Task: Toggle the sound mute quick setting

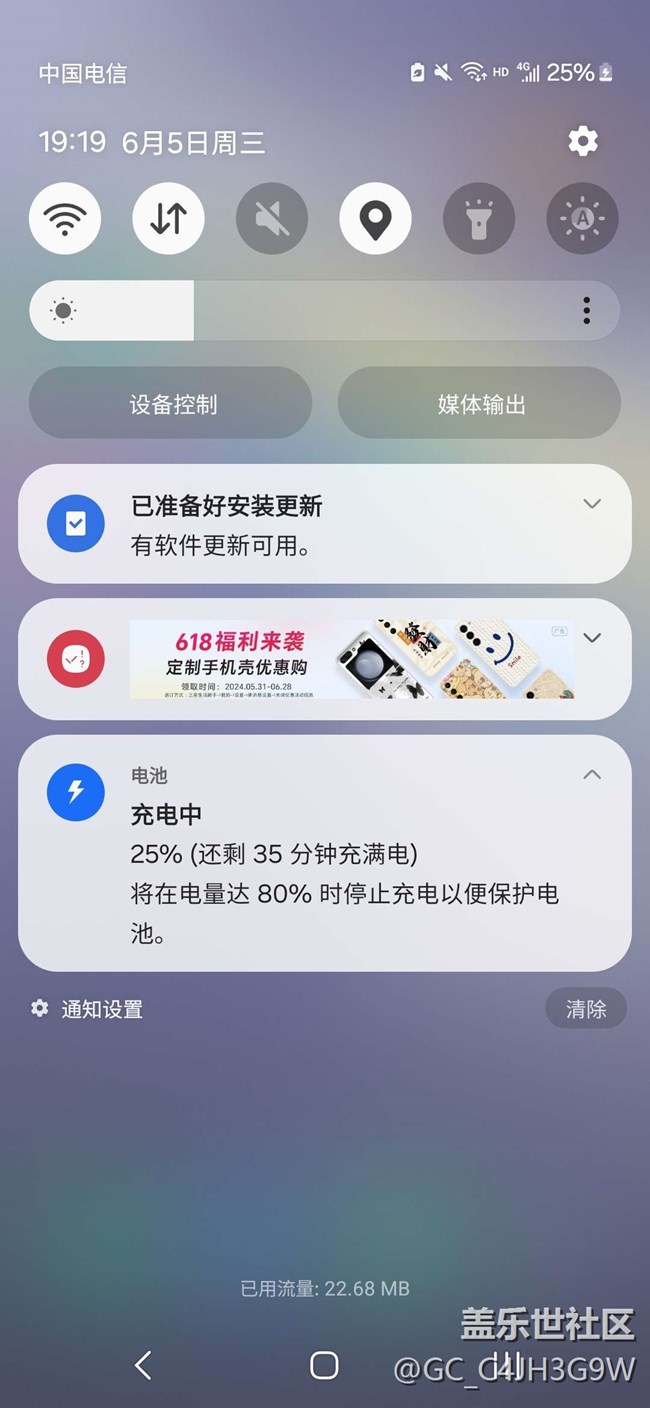Action: 272,218
